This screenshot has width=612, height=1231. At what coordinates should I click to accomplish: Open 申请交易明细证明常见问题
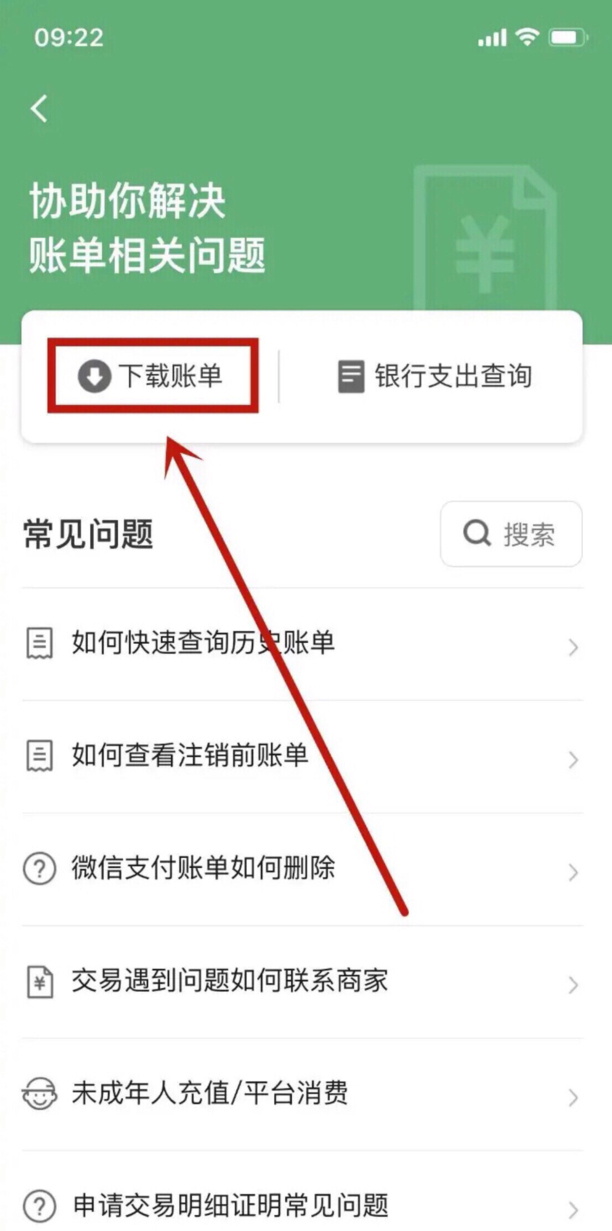300,1204
